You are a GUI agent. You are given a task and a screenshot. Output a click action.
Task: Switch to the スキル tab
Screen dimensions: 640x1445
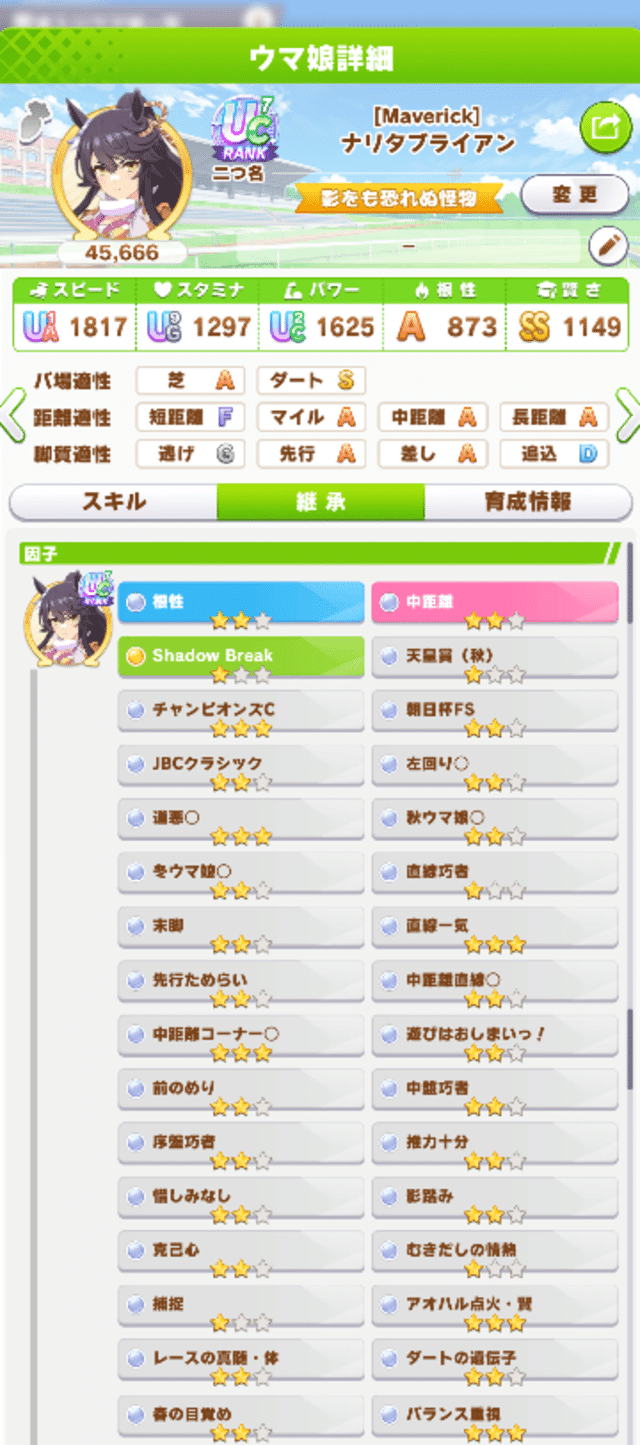pos(113,502)
